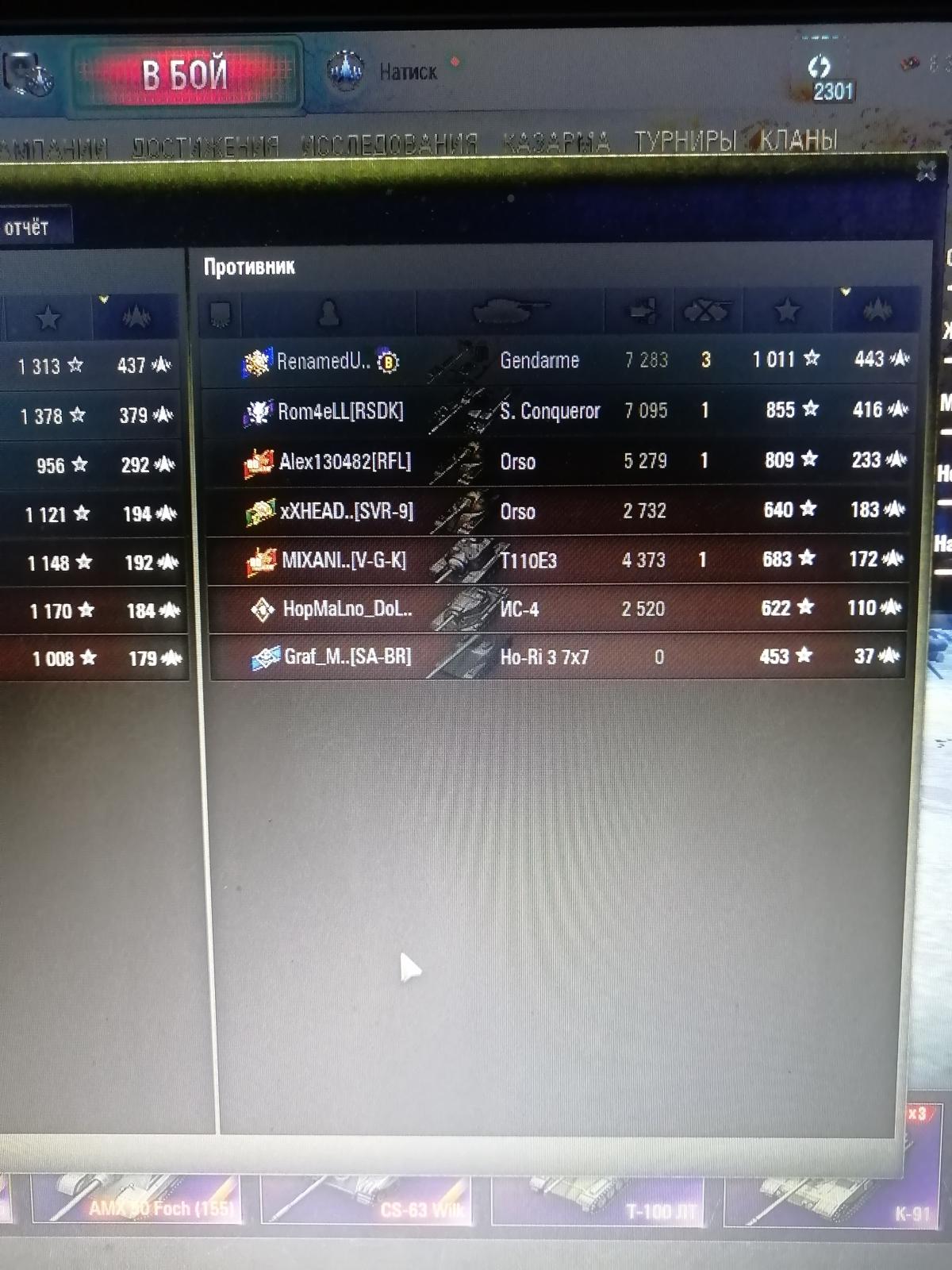Close the battle results window
952x1270 pixels.
[x=926, y=171]
